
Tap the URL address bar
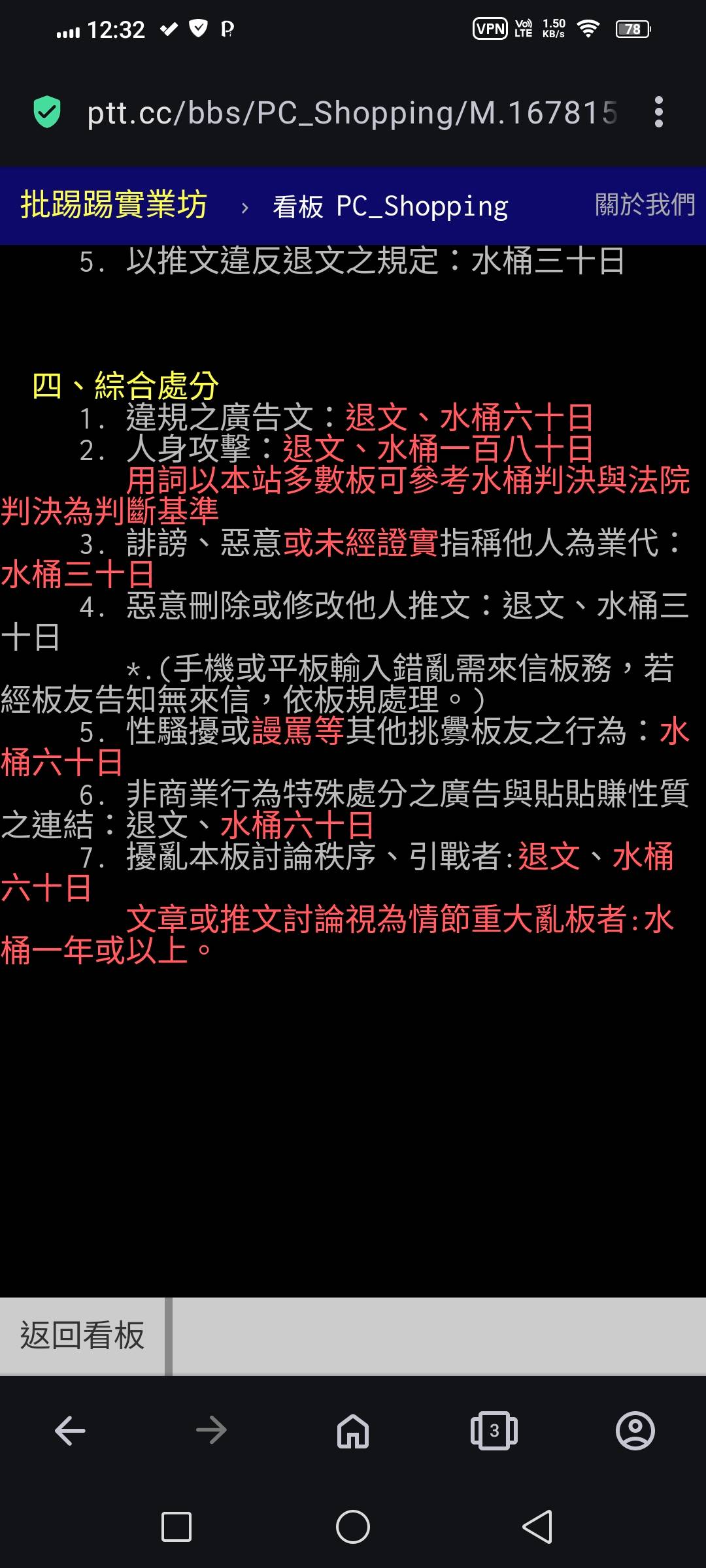coord(352,112)
